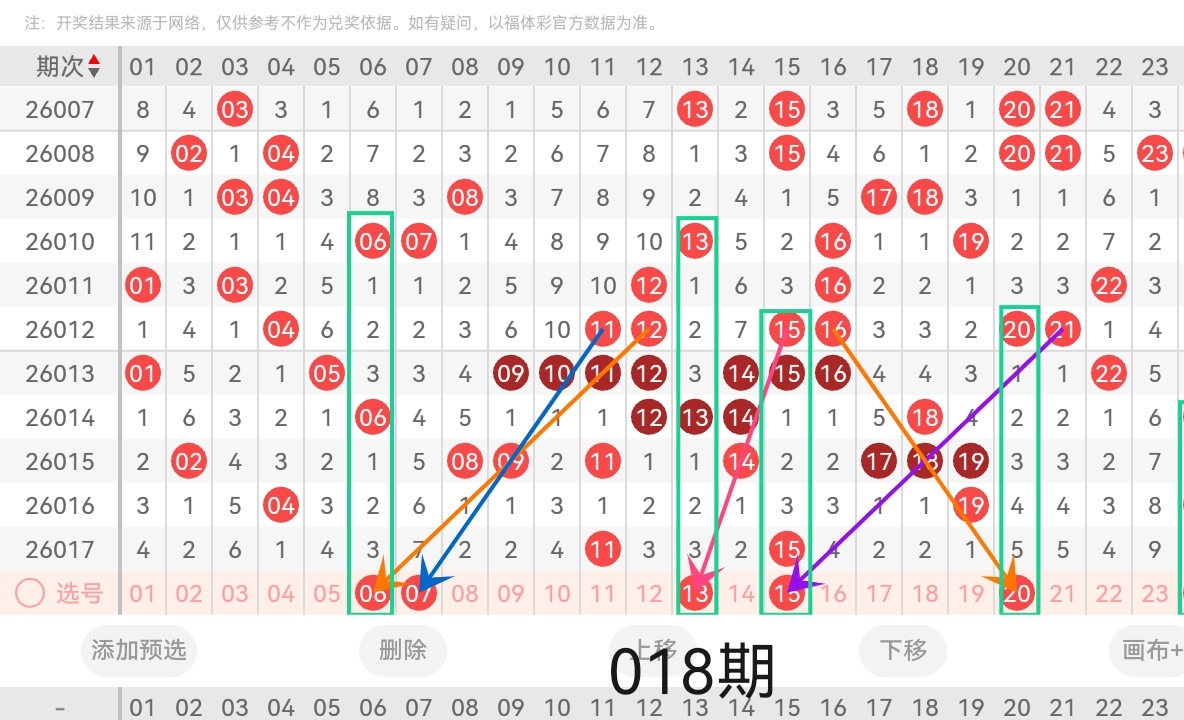The width and height of the screenshot is (1184, 720).
Task: Move the selection down with 下移
Action: pyautogui.click(x=903, y=650)
